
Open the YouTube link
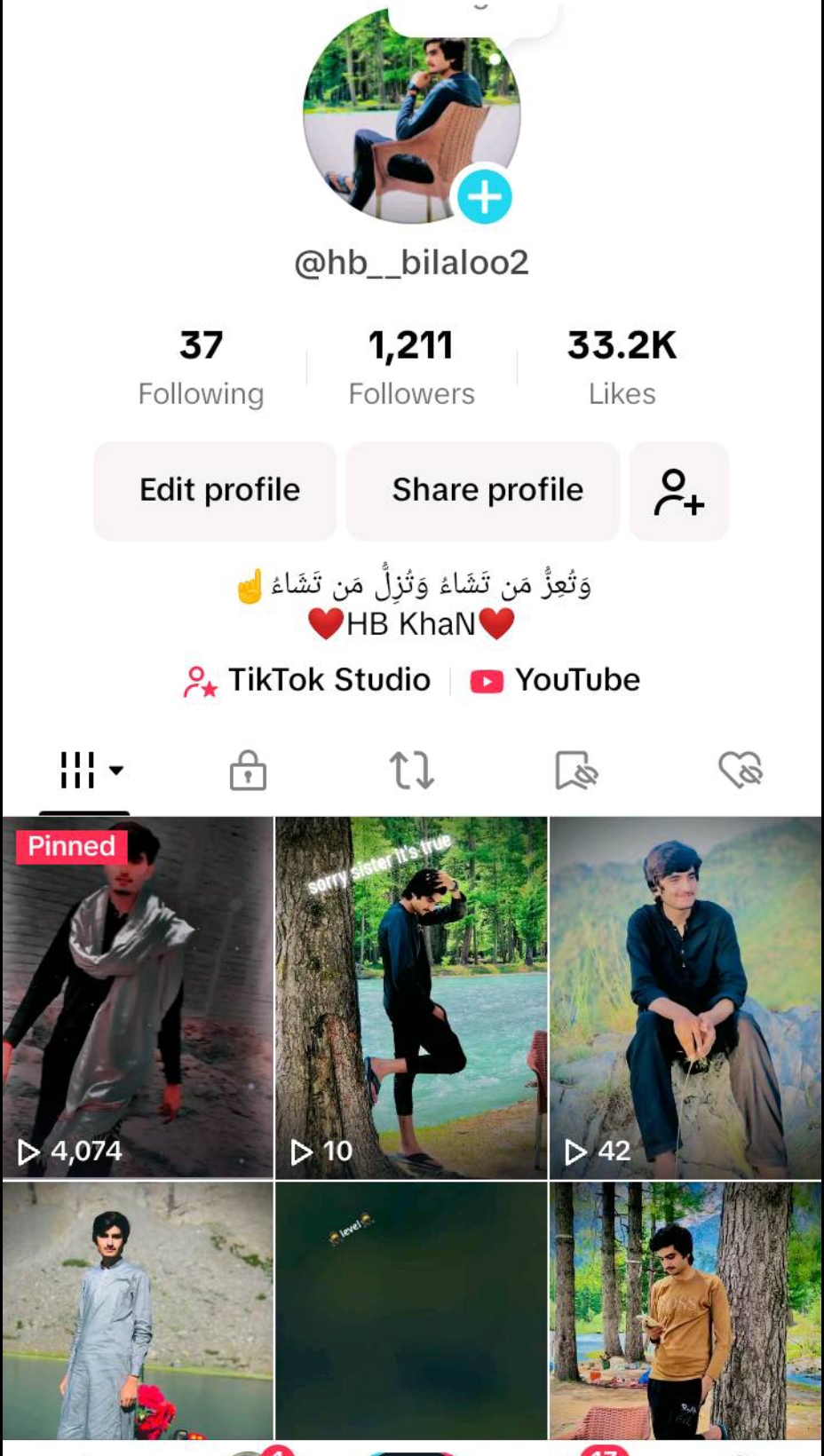(556, 680)
